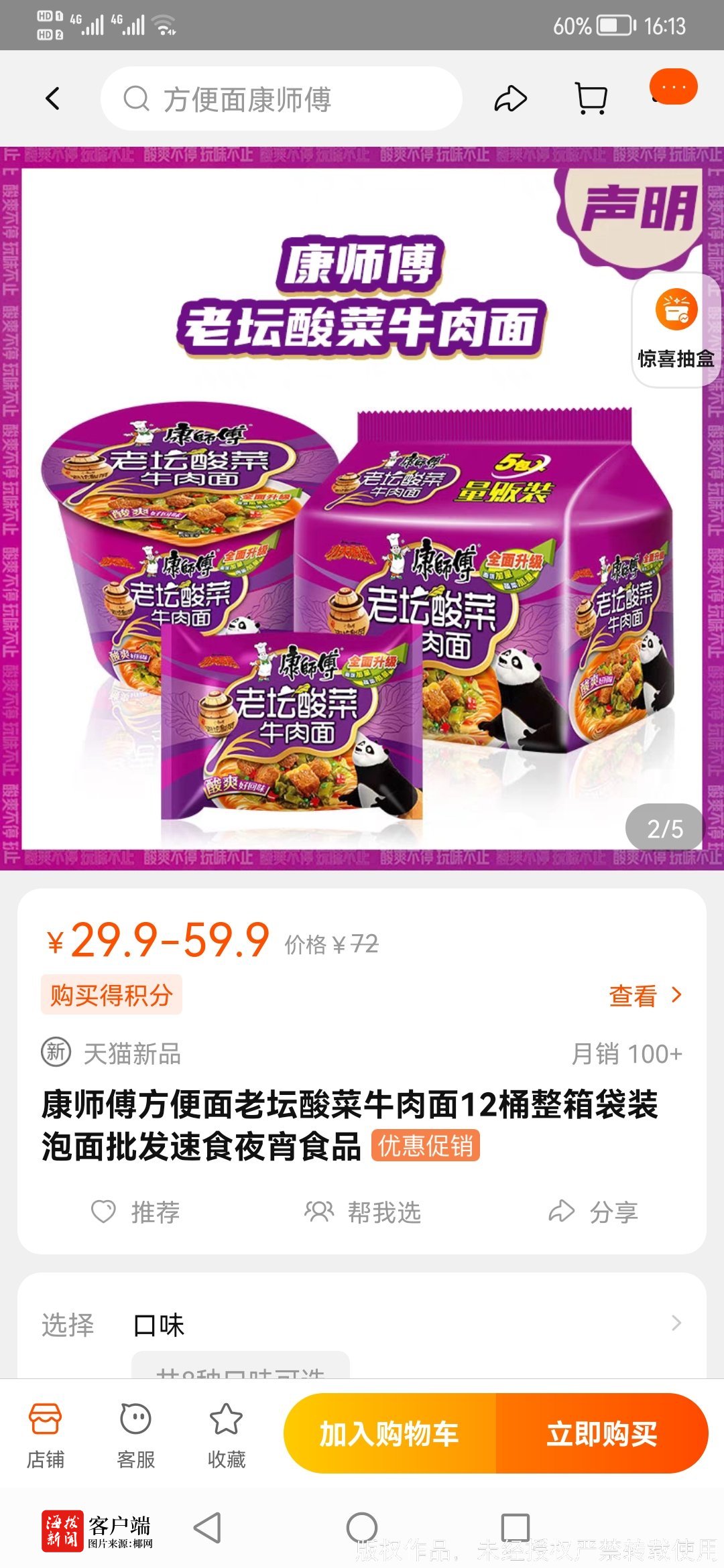Tap the share arrow beside the search bar
Viewport: 724px width, 1568px height.
click(x=511, y=98)
